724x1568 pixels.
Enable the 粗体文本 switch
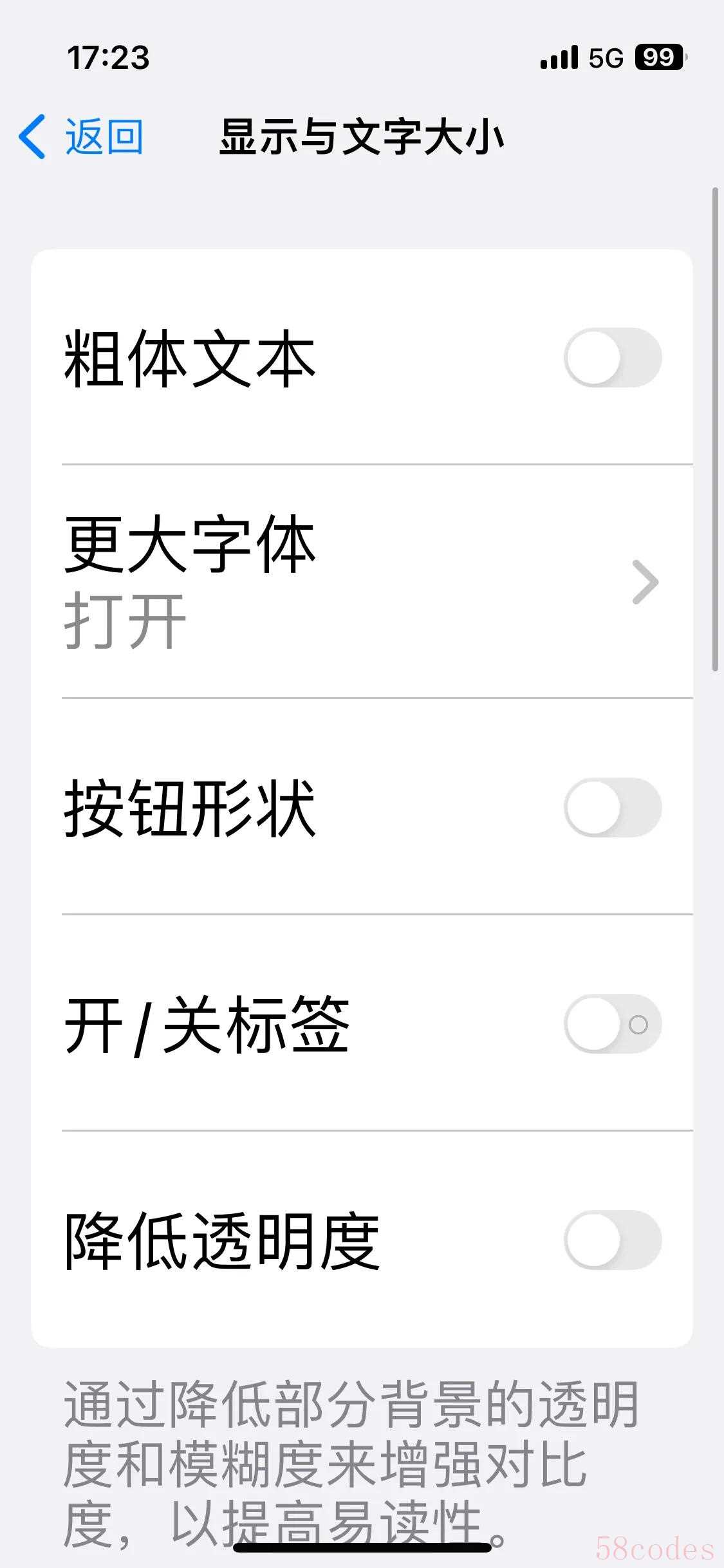(613, 357)
